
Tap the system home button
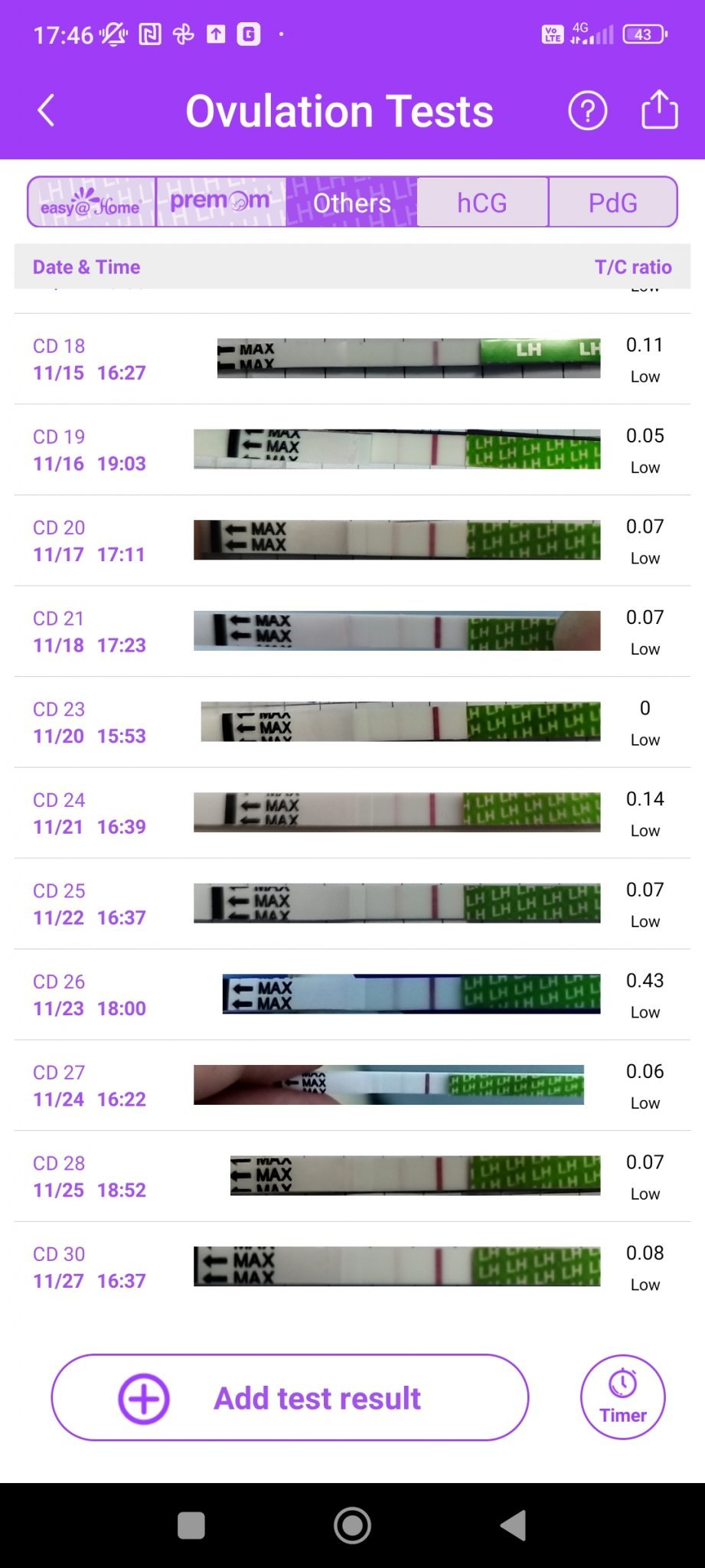[x=352, y=1525]
